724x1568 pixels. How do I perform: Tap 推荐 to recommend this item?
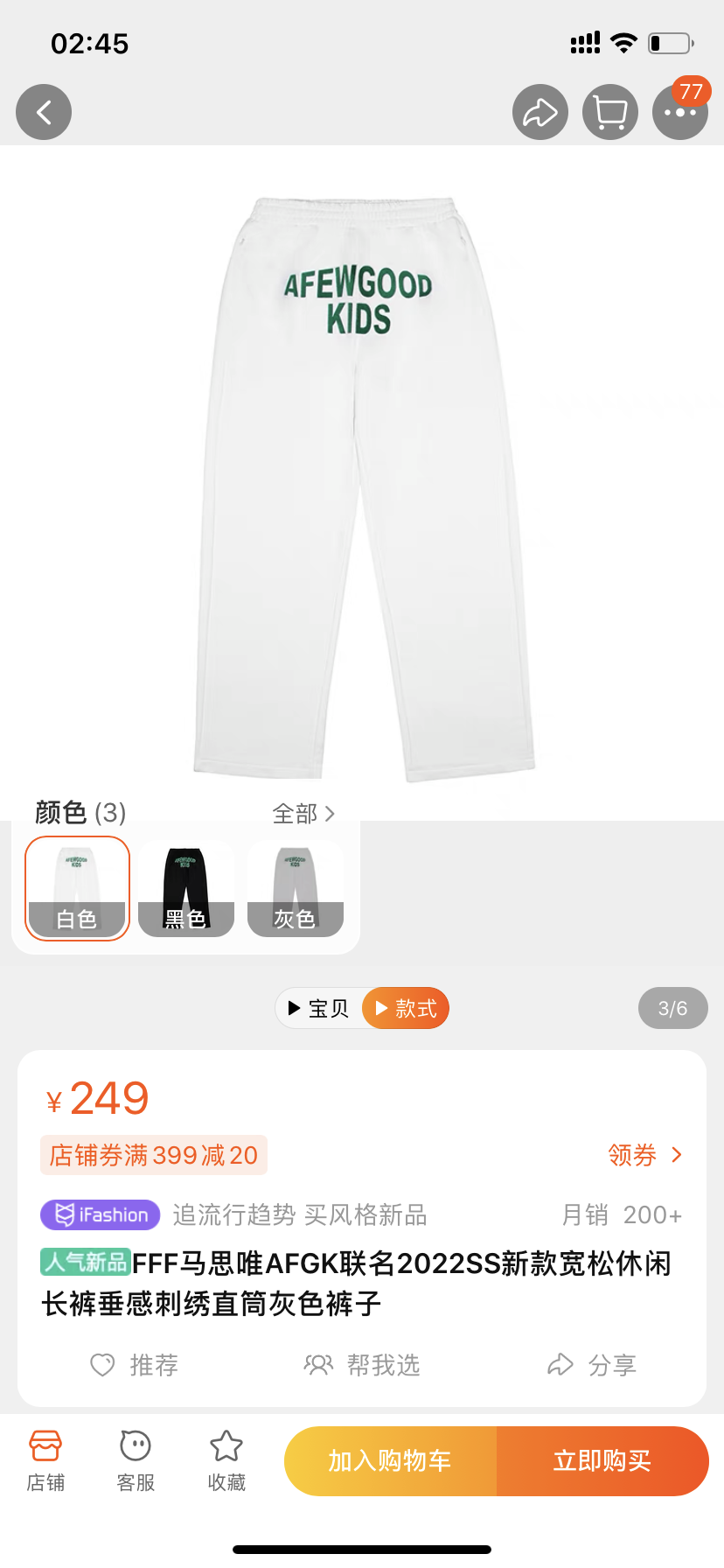[136, 1365]
